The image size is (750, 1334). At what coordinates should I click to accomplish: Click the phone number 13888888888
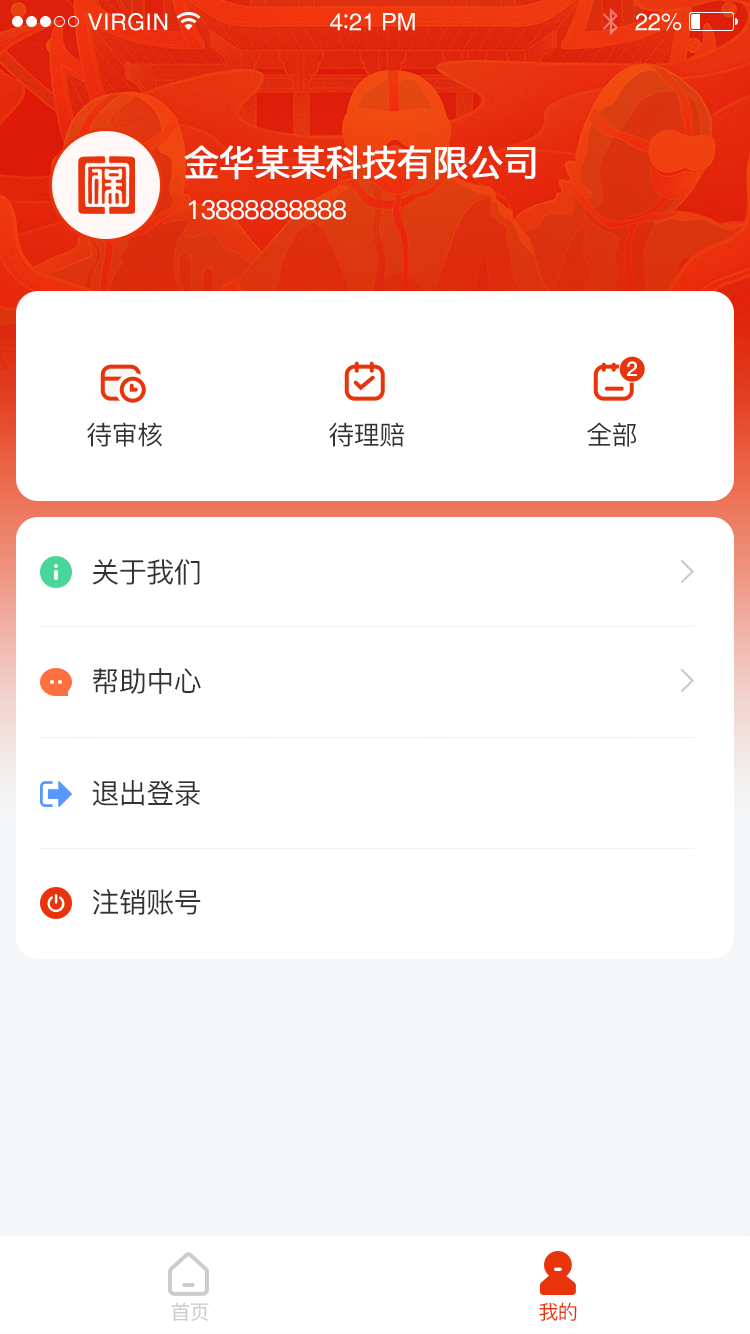267,210
